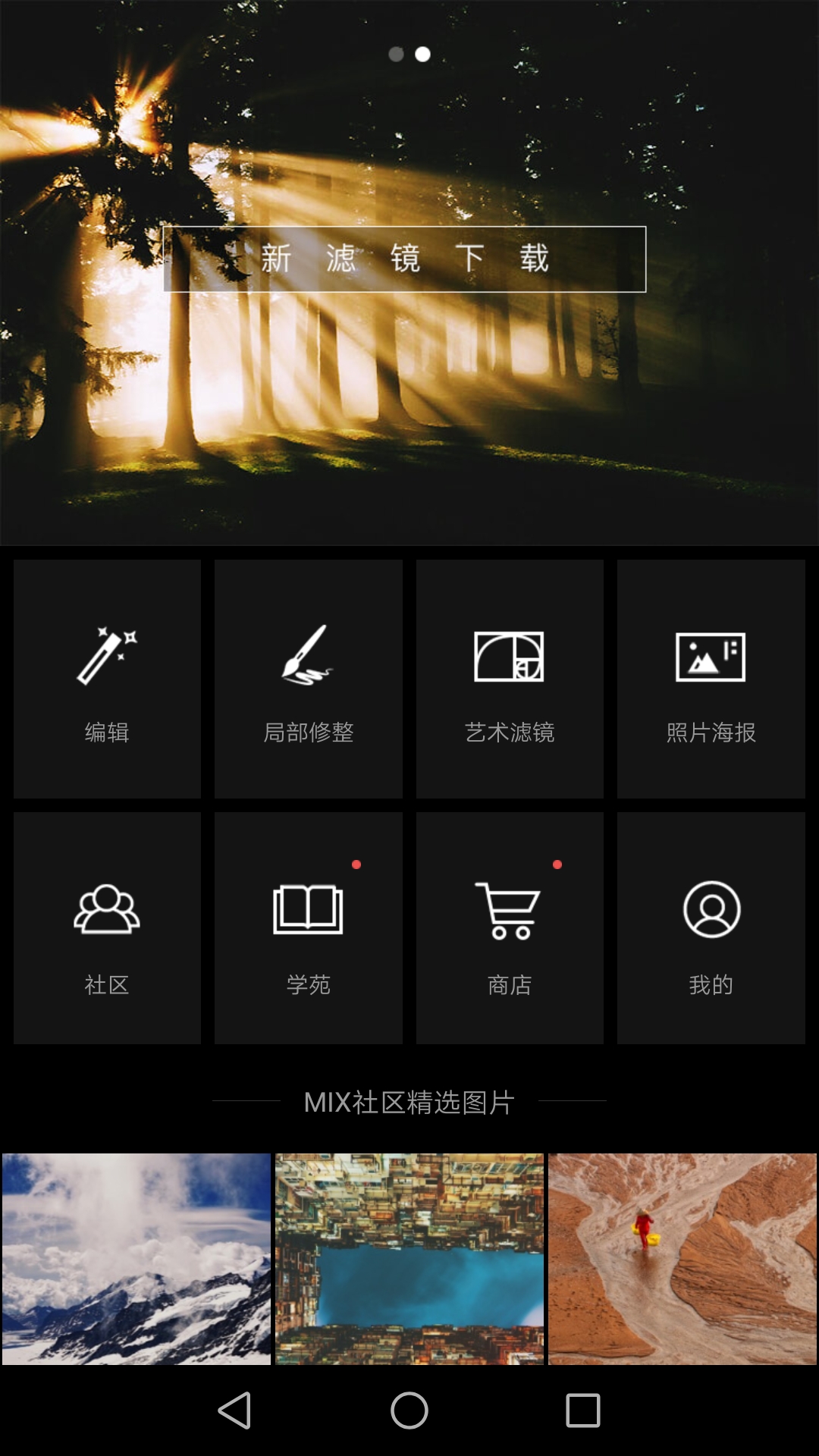
Task: View the red figure desert photo
Action: [682, 1259]
